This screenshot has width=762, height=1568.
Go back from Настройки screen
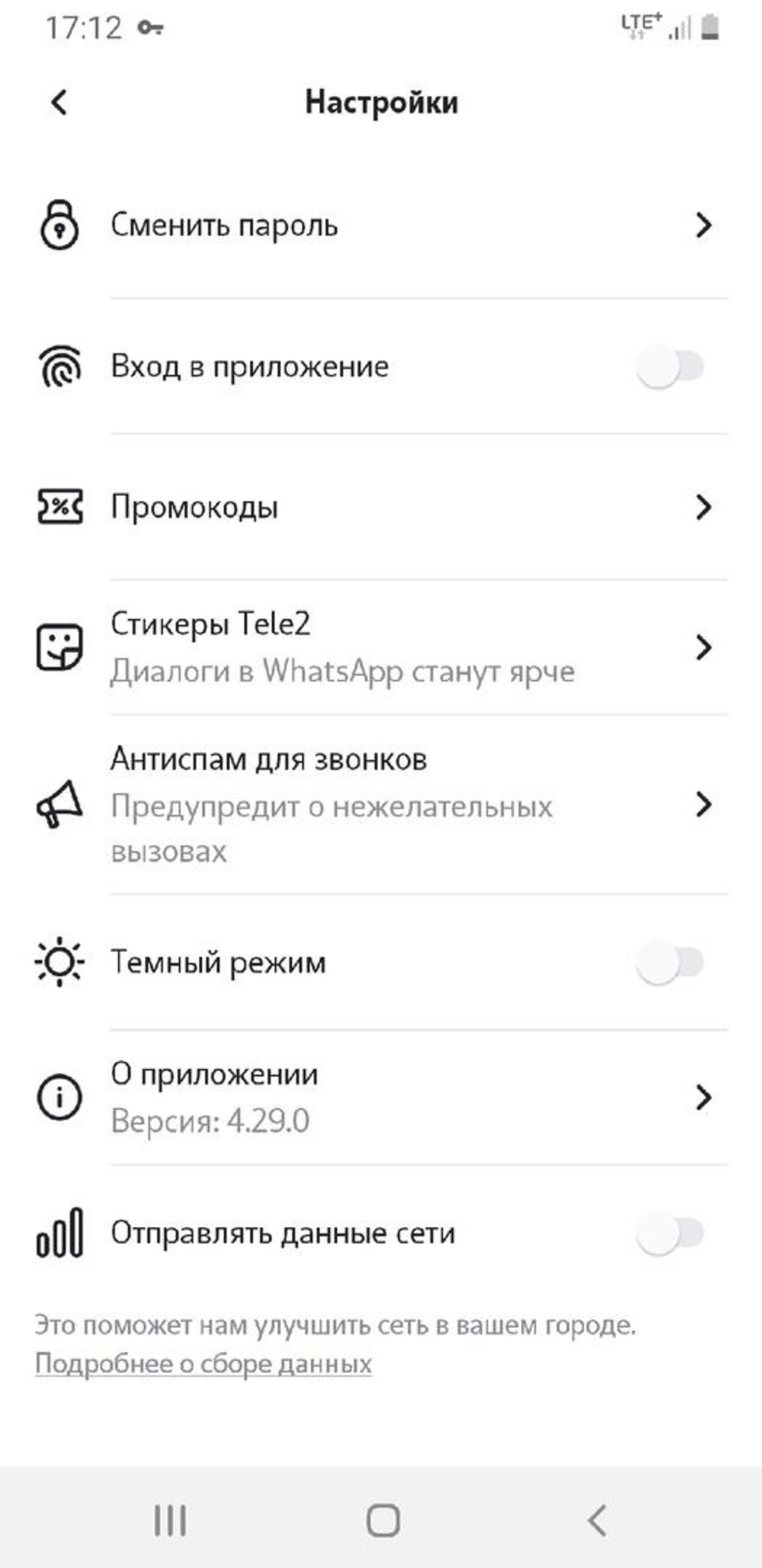60,101
